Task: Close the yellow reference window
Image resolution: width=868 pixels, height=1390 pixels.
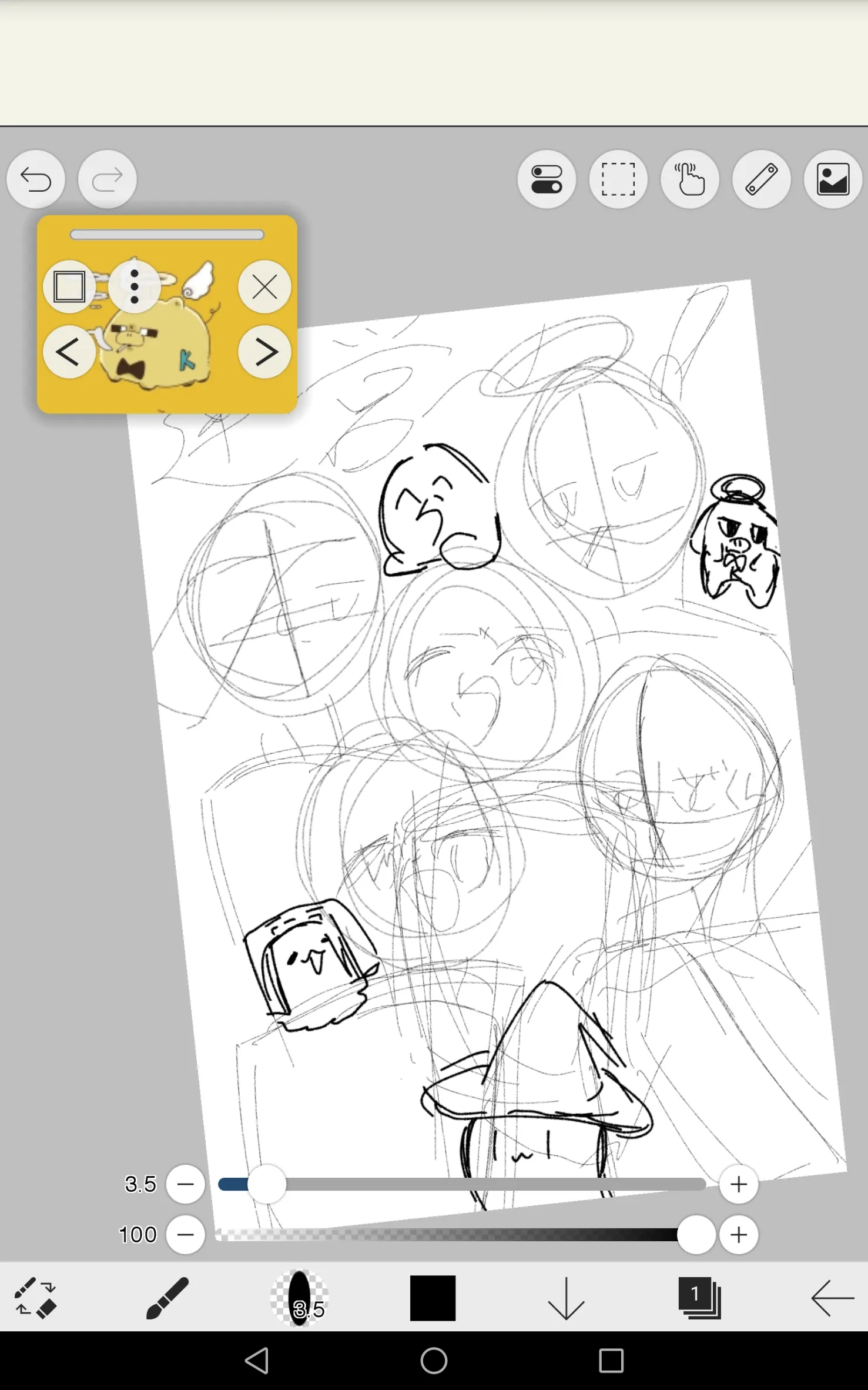Action: click(x=264, y=287)
